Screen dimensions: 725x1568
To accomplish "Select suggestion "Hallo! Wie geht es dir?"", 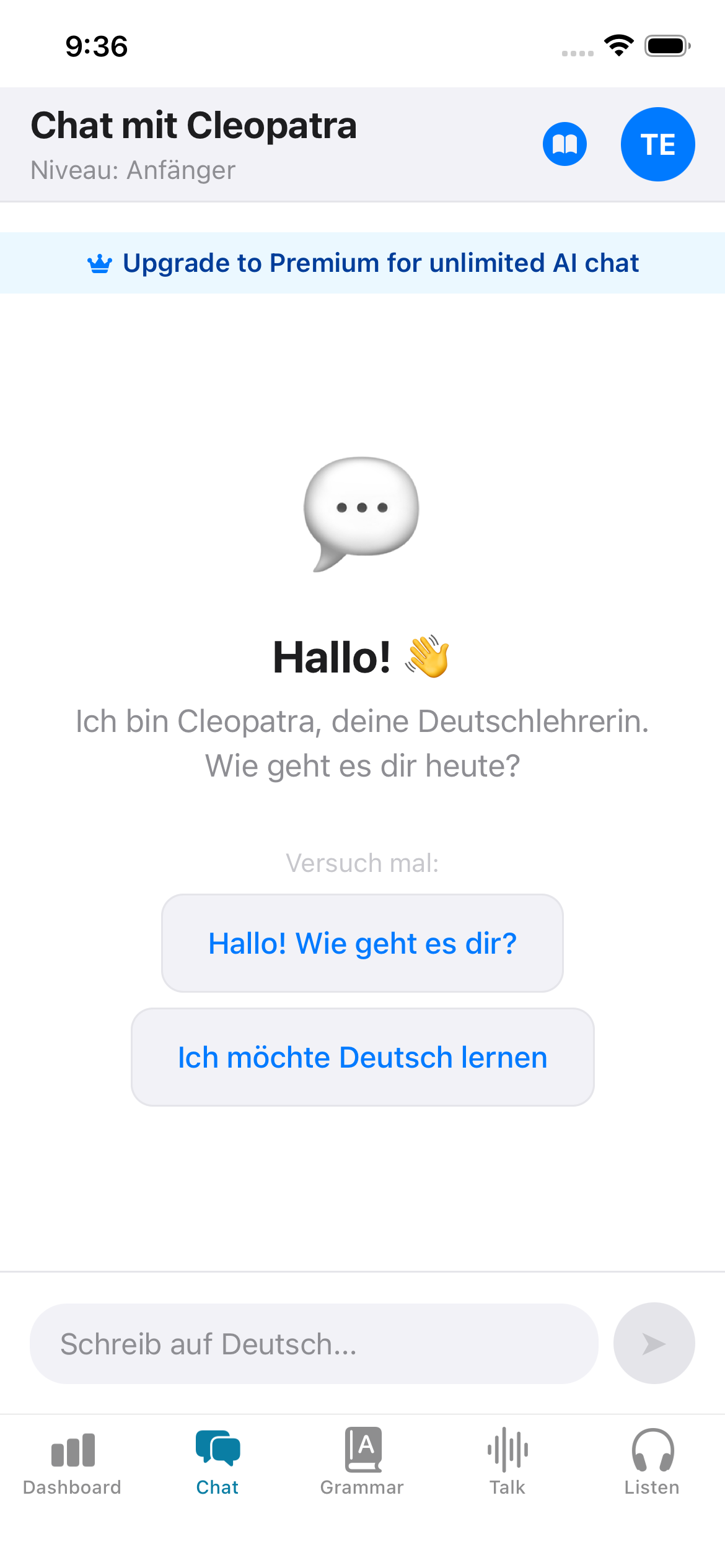I will pos(362,943).
